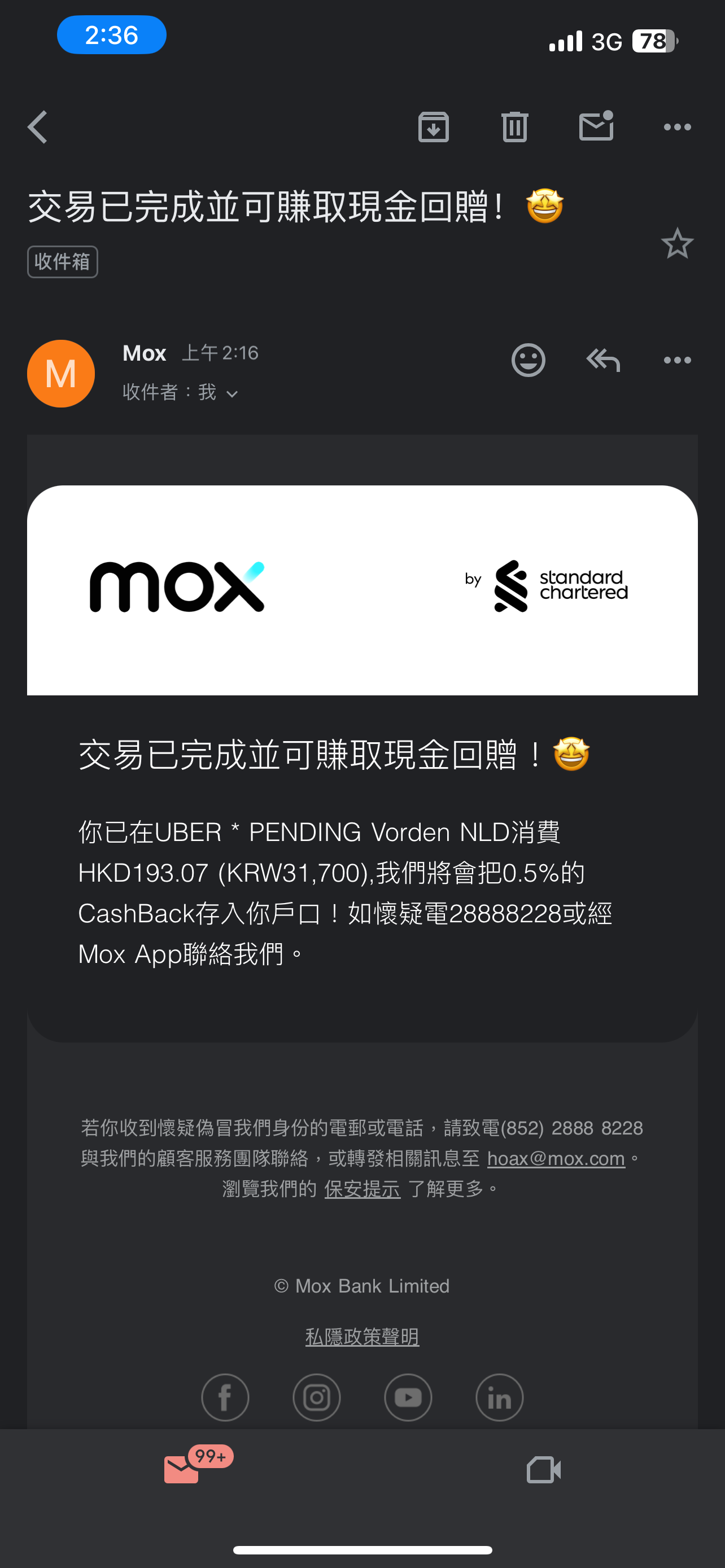Delete this email with trash icon

point(514,127)
